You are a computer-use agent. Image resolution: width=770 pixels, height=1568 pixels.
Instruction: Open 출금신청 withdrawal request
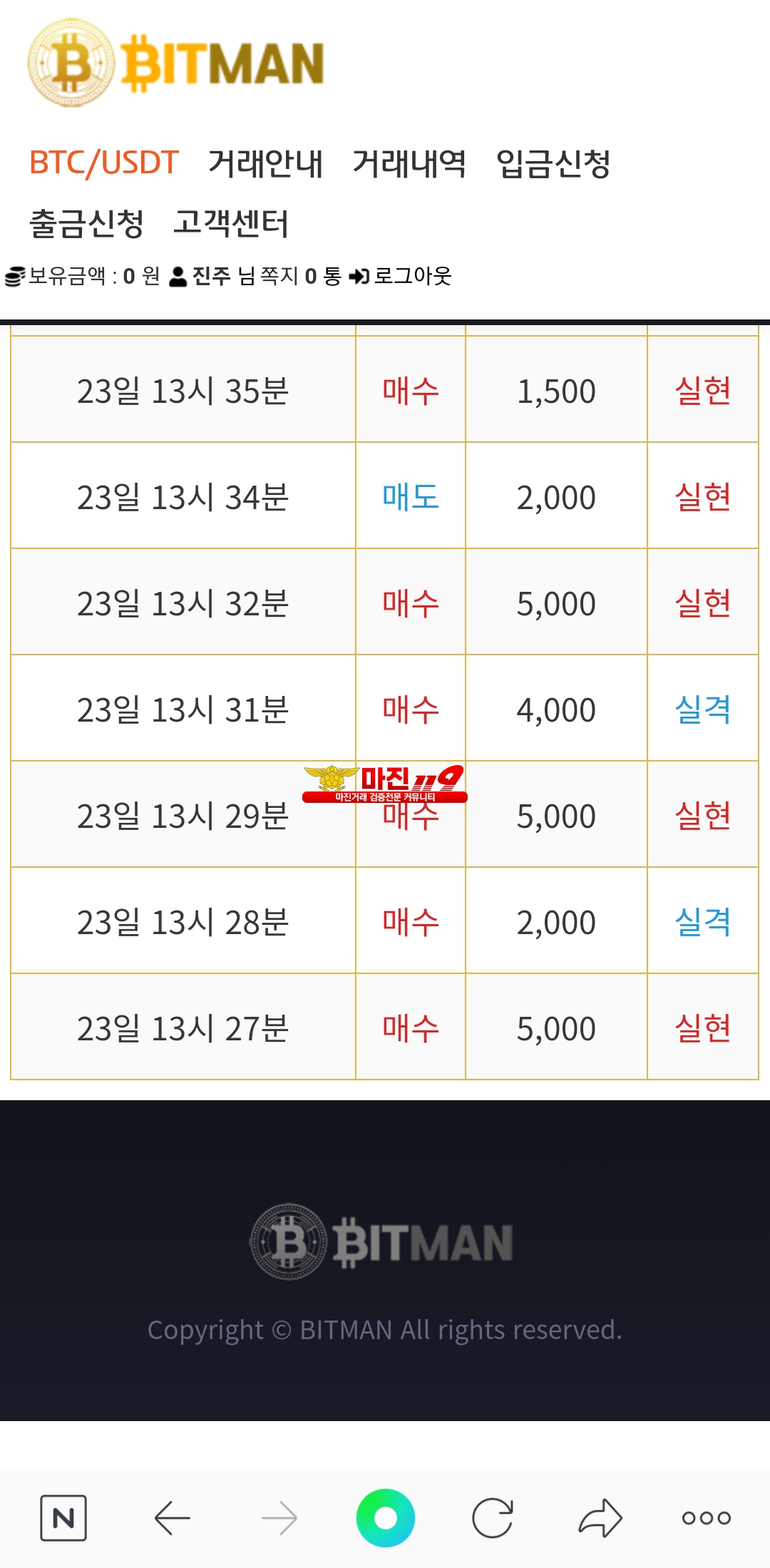point(86,222)
